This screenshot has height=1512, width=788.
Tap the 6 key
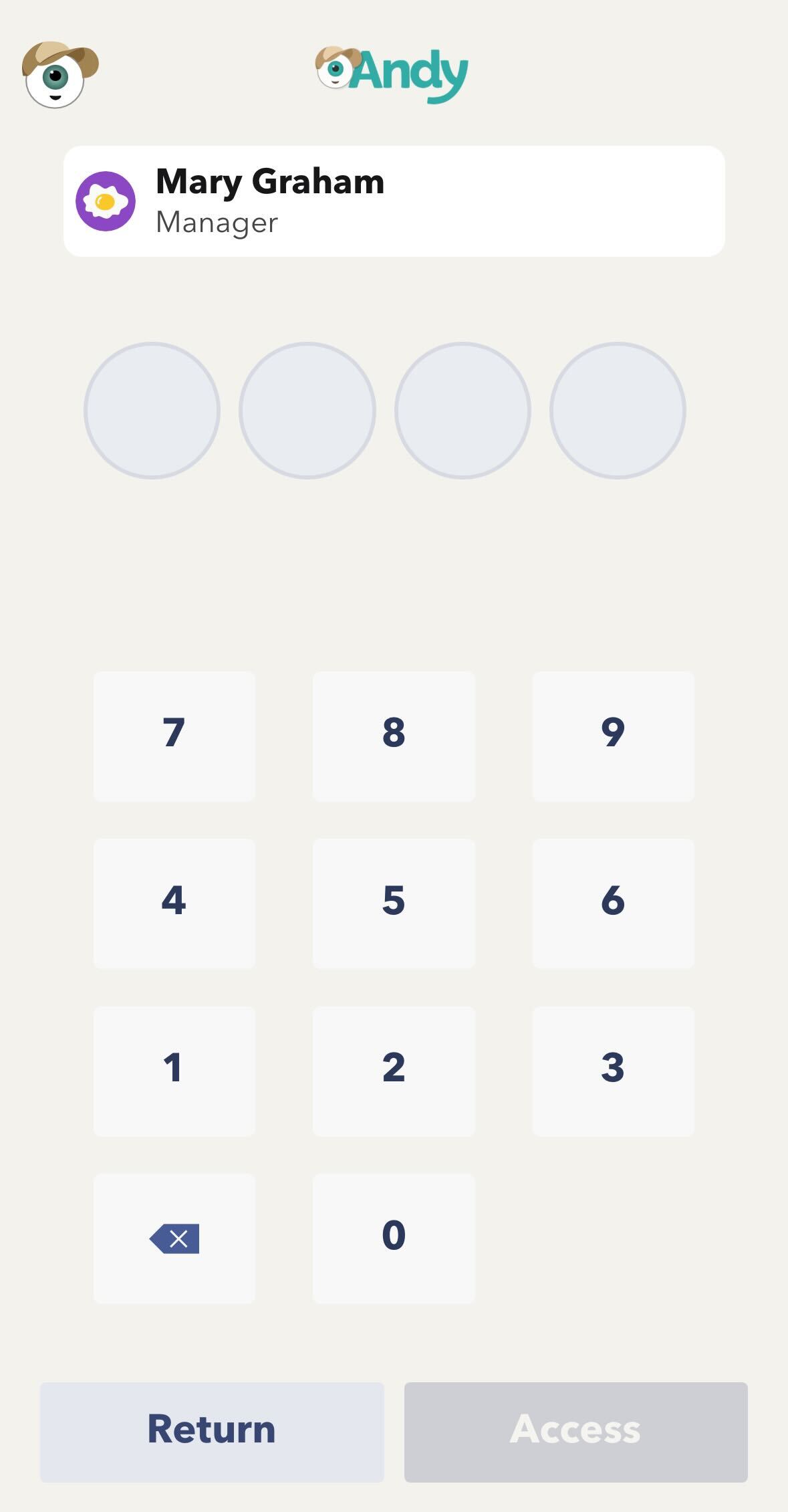613,903
